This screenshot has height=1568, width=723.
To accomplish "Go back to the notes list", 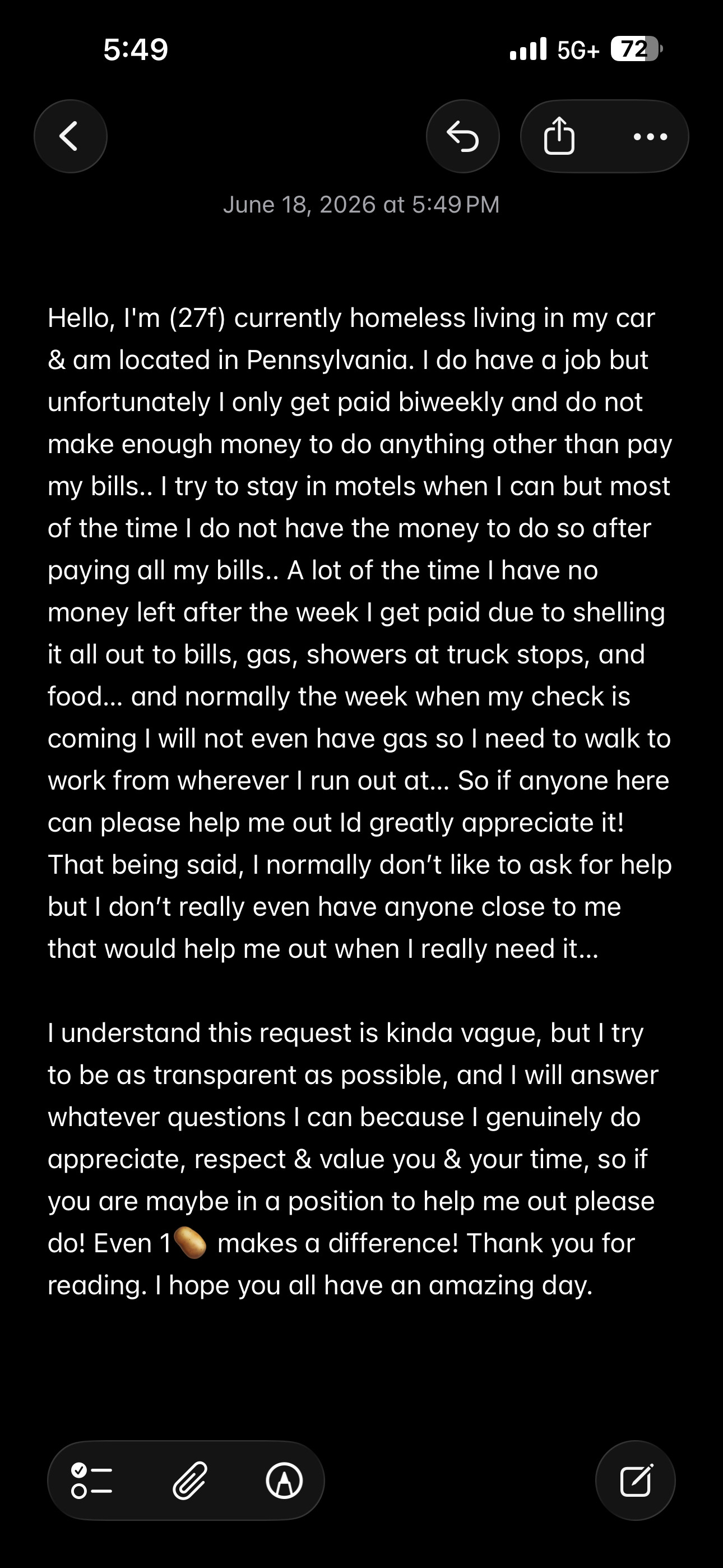I will click(x=71, y=136).
